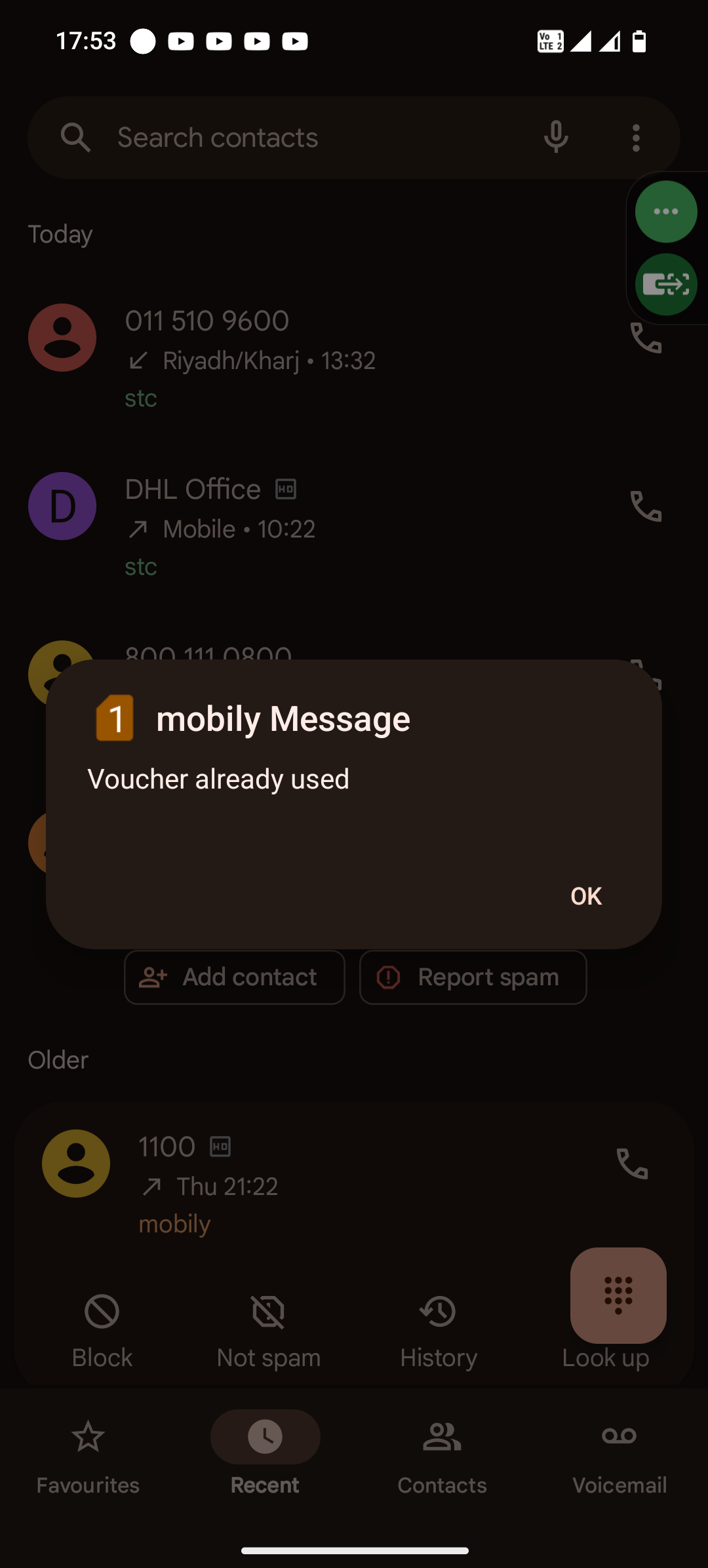Viewport: 708px width, 1568px height.
Task: Tap the green screen-capture floating button
Action: click(x=665, y=284)
